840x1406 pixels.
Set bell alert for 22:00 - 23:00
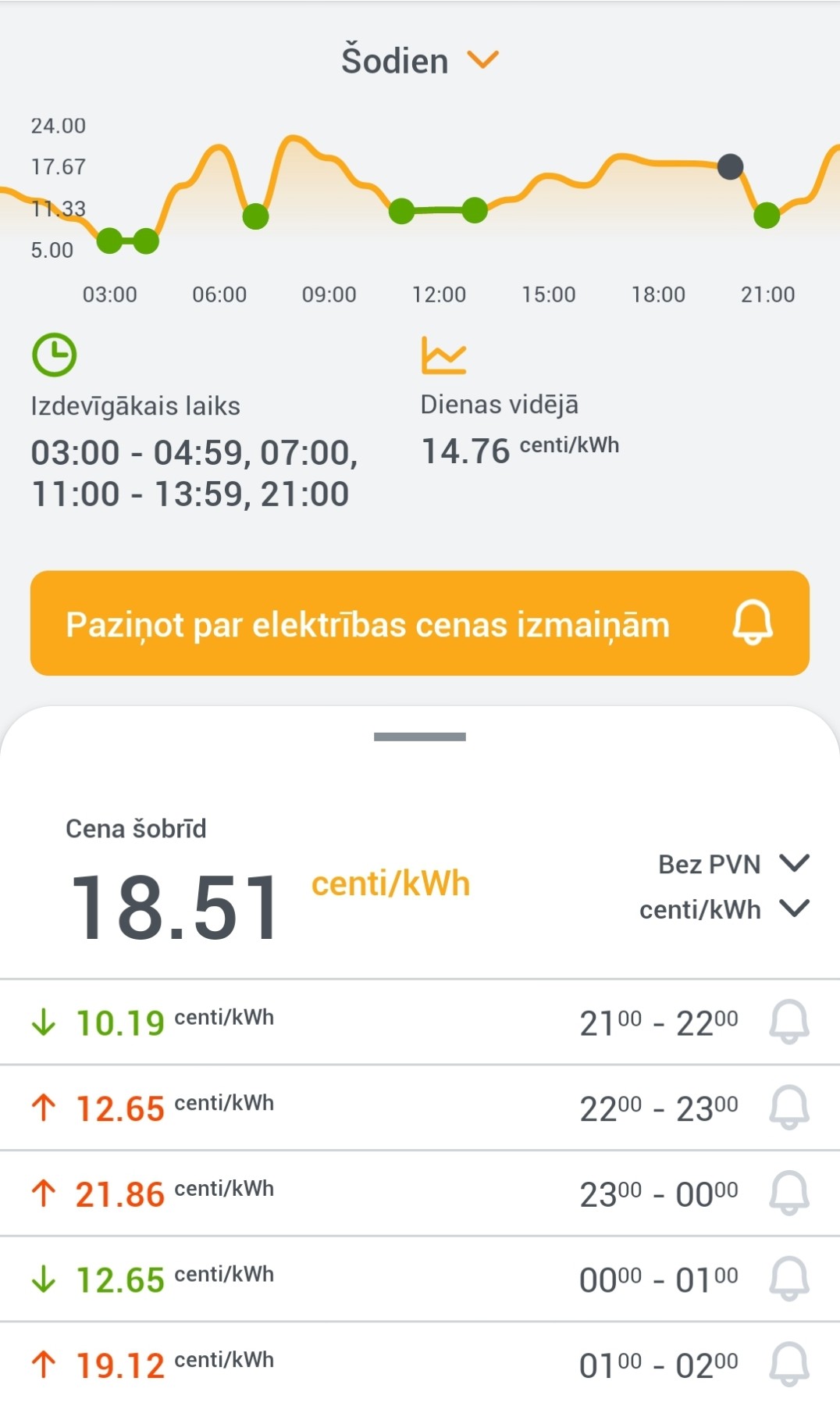pos(789,1108)
